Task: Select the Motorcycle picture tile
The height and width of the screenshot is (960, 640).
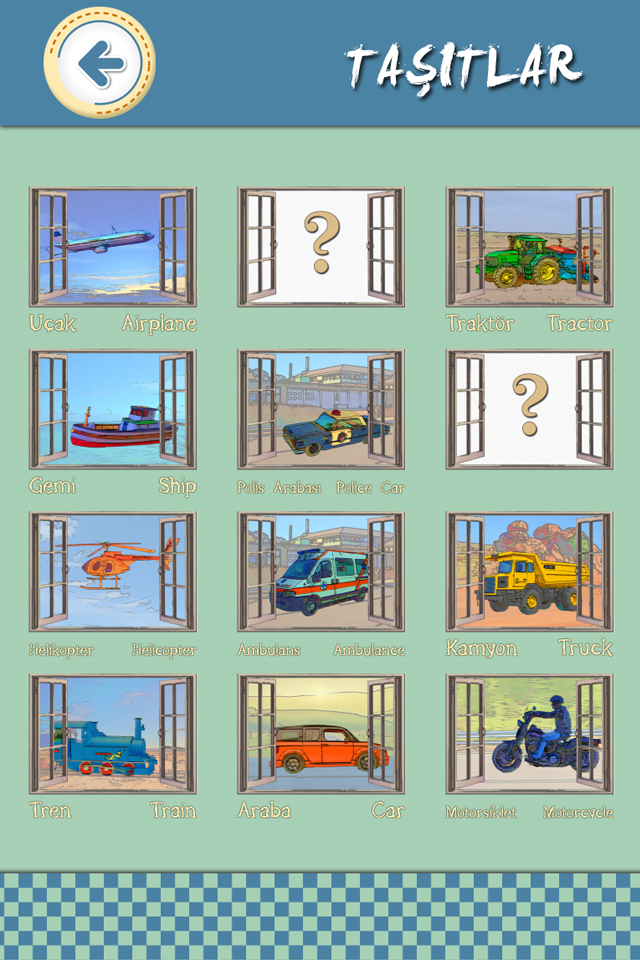Action: (x=529, y=735)
